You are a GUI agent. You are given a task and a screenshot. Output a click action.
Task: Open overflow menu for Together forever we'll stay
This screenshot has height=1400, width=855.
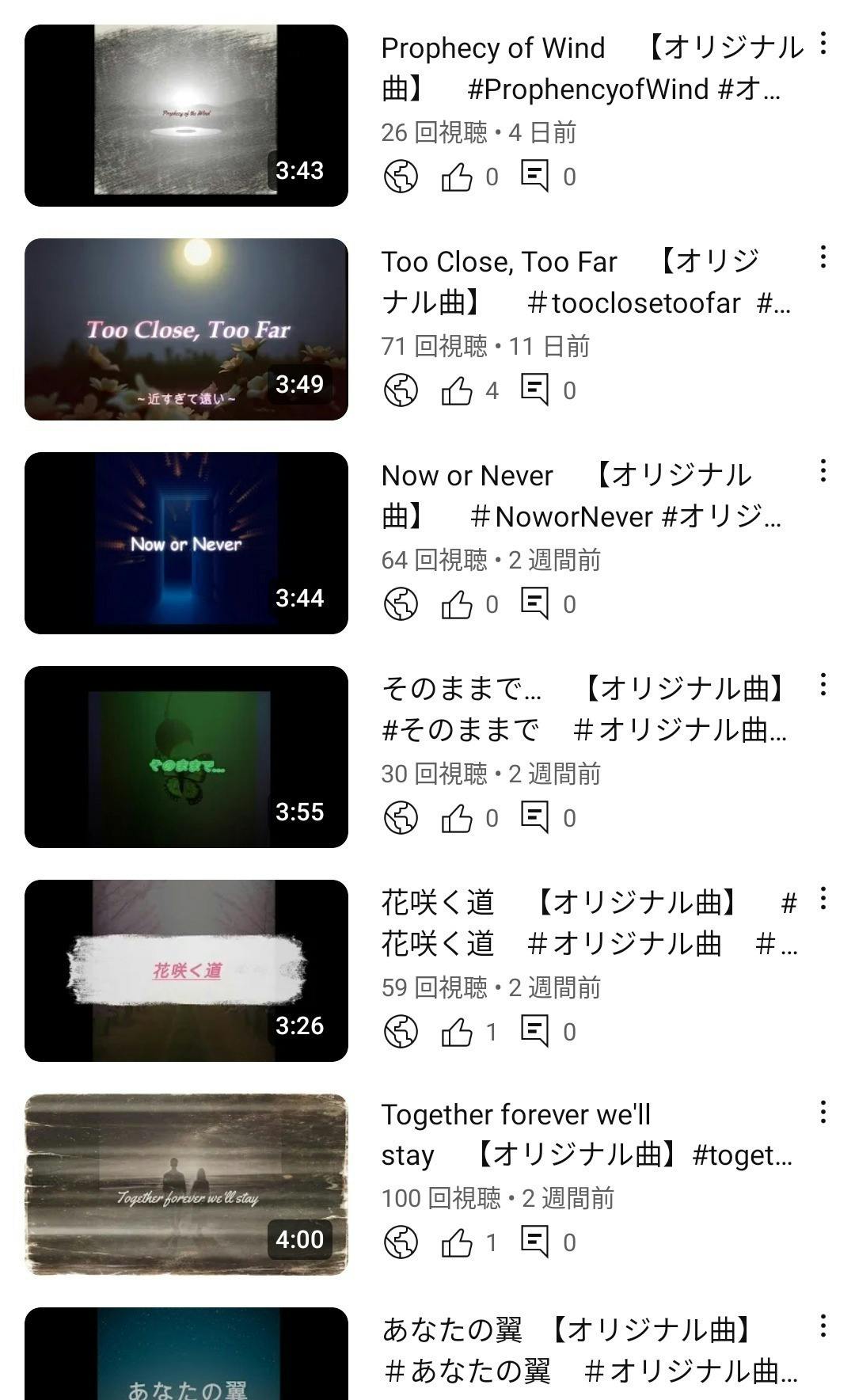tap(823, 1113)
